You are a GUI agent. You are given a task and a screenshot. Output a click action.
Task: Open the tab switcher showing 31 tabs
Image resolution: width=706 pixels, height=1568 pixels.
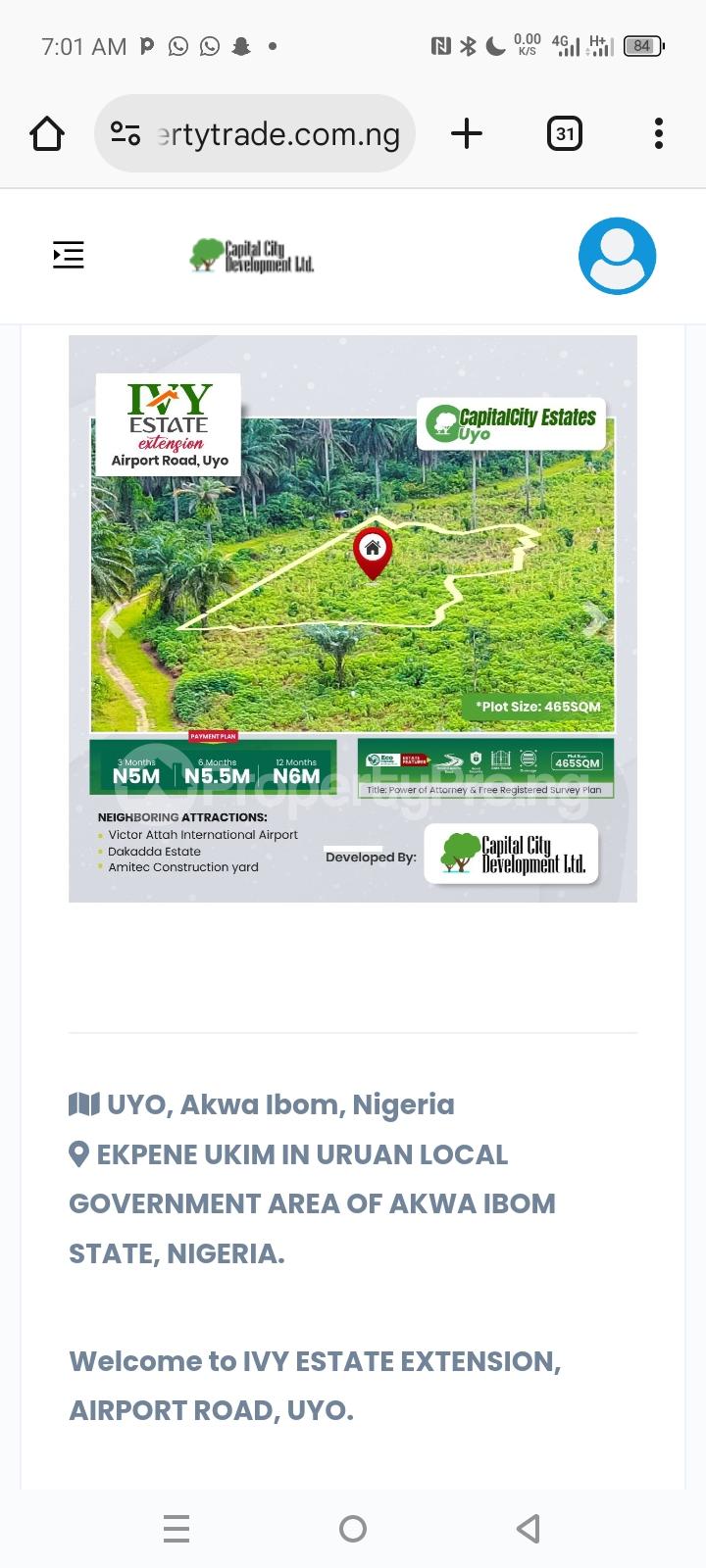tap(565, 133)
